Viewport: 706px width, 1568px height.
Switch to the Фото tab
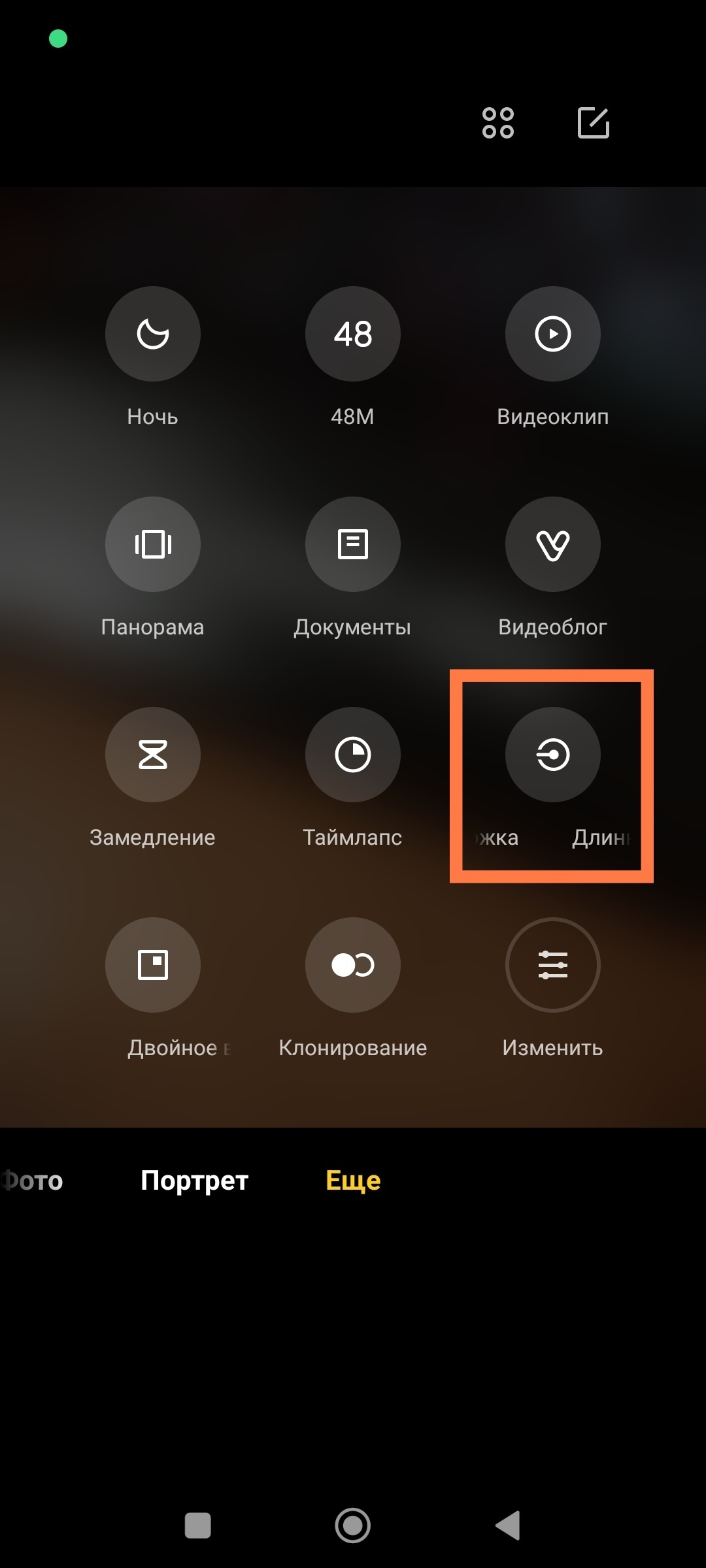(x=33, y=1181)
